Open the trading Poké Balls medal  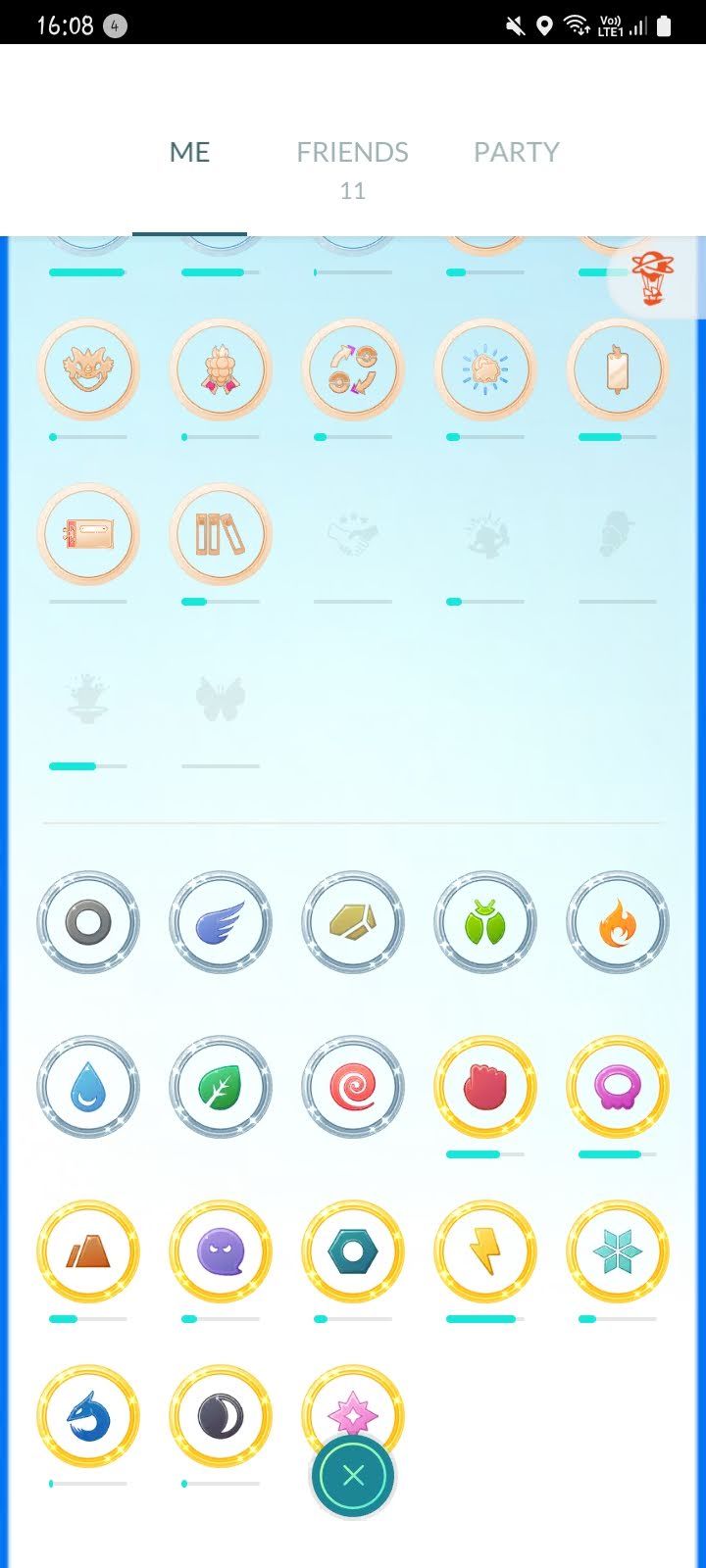[353, 369]
